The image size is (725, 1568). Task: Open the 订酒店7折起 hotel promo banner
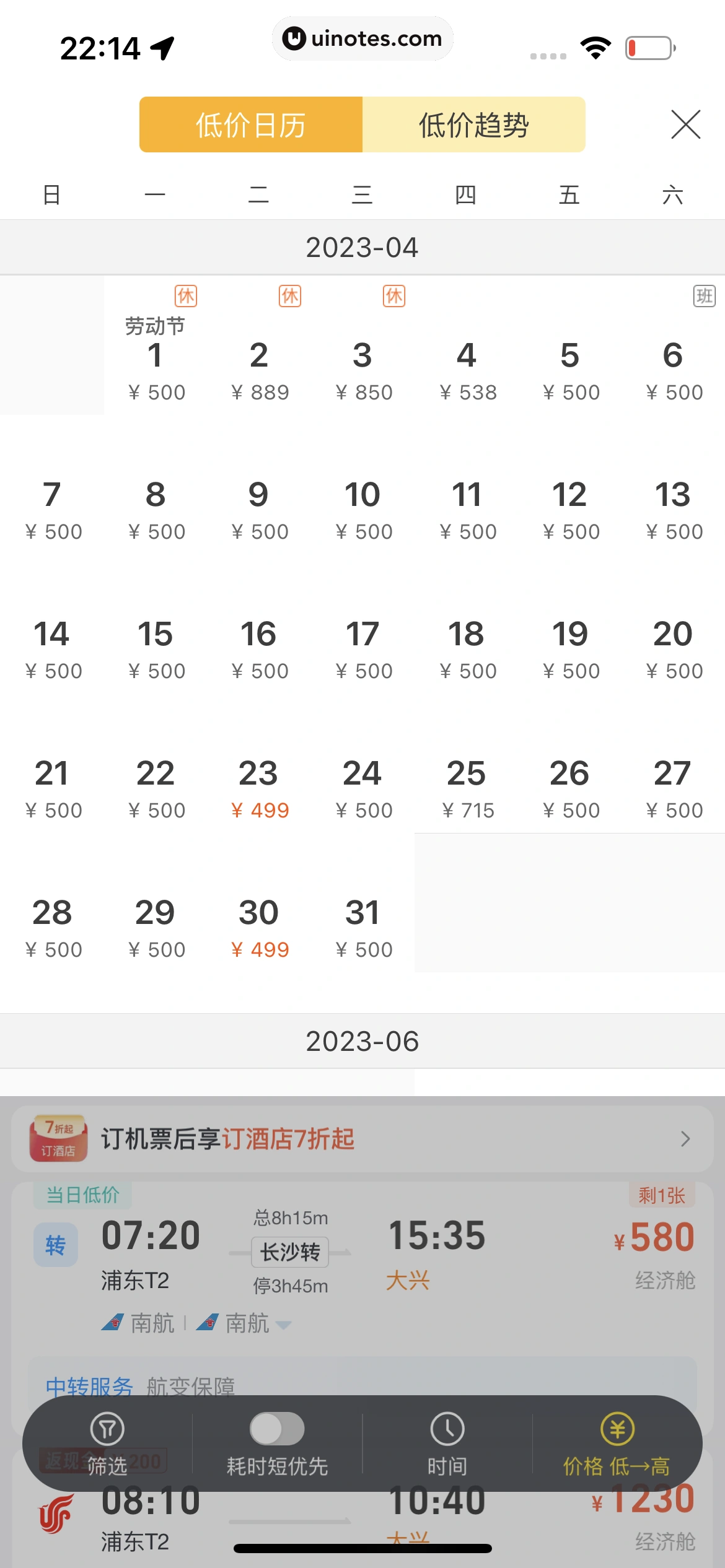click(362, 1139)
